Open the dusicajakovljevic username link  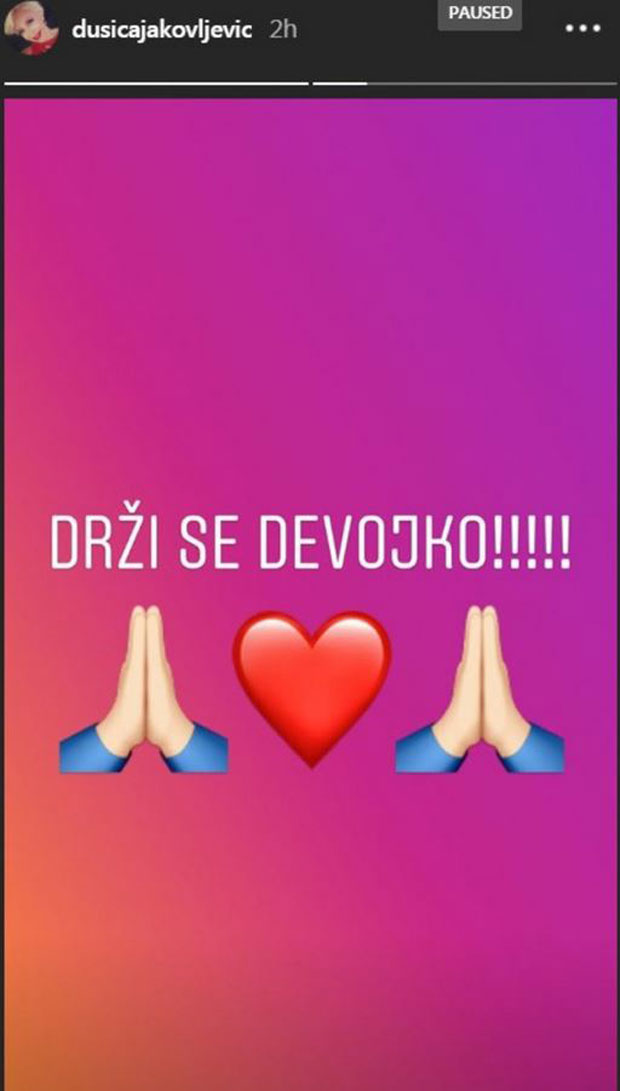(163, 30)
